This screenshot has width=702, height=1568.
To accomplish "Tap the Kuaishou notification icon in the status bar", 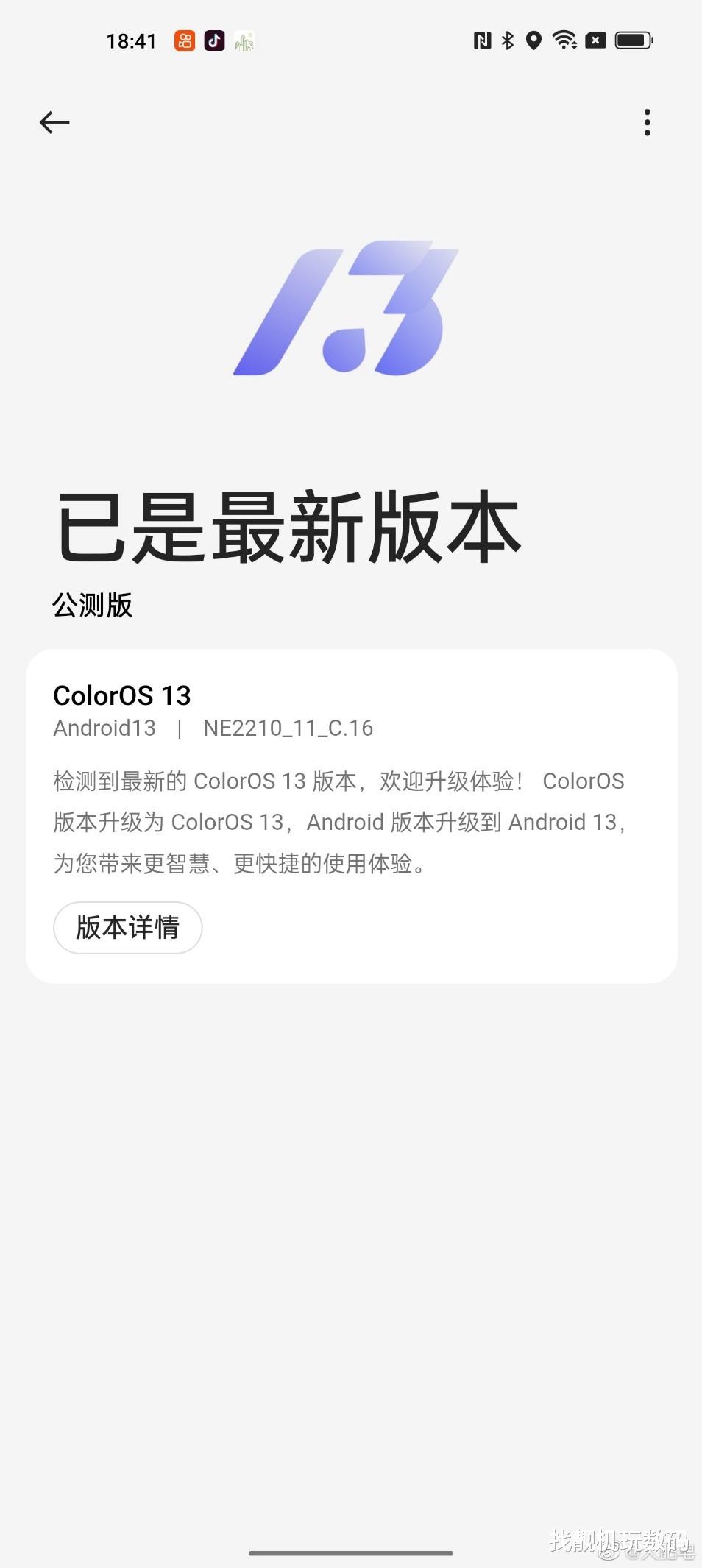I will click(x=185, y=40).
